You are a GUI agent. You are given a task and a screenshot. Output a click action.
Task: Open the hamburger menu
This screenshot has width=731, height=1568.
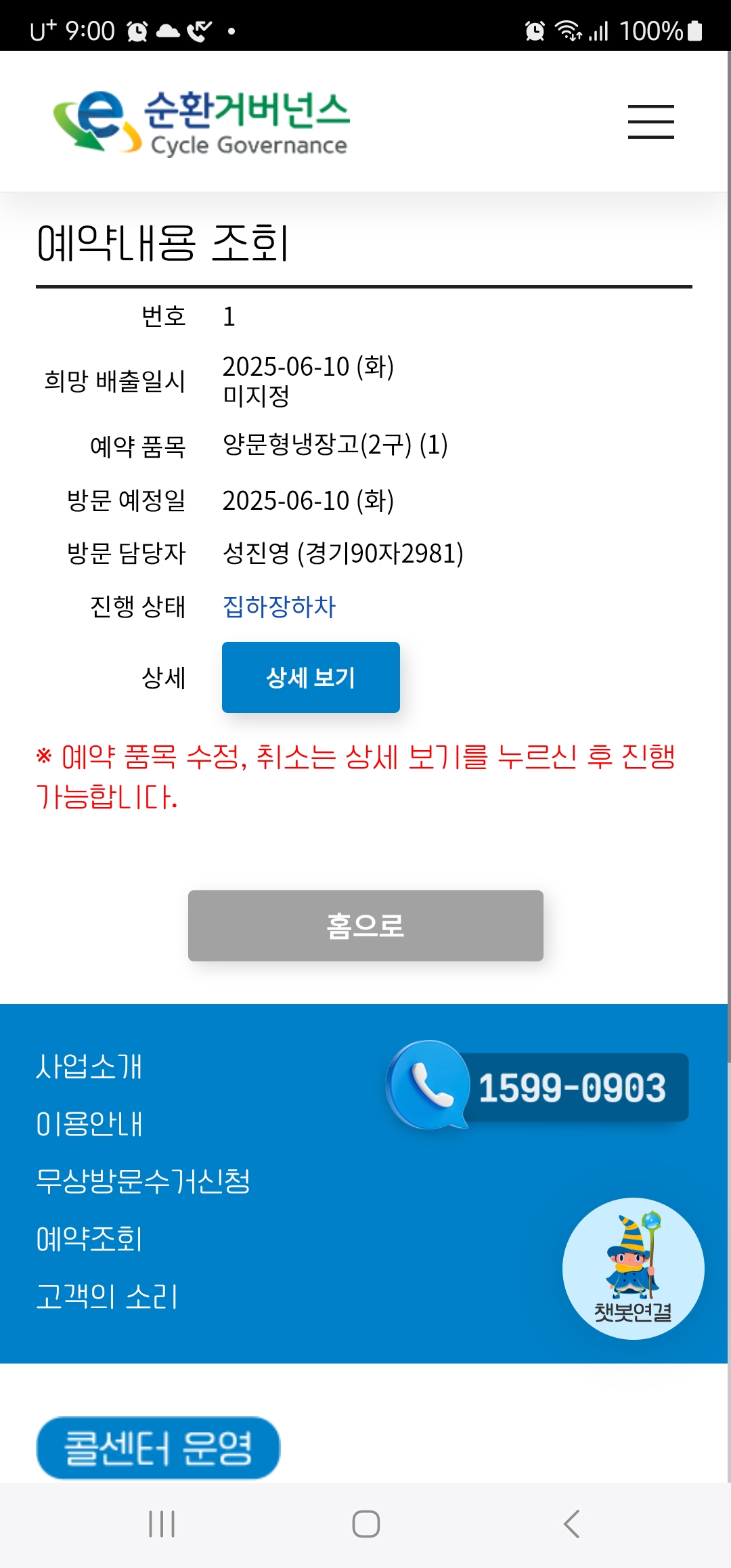650,122
